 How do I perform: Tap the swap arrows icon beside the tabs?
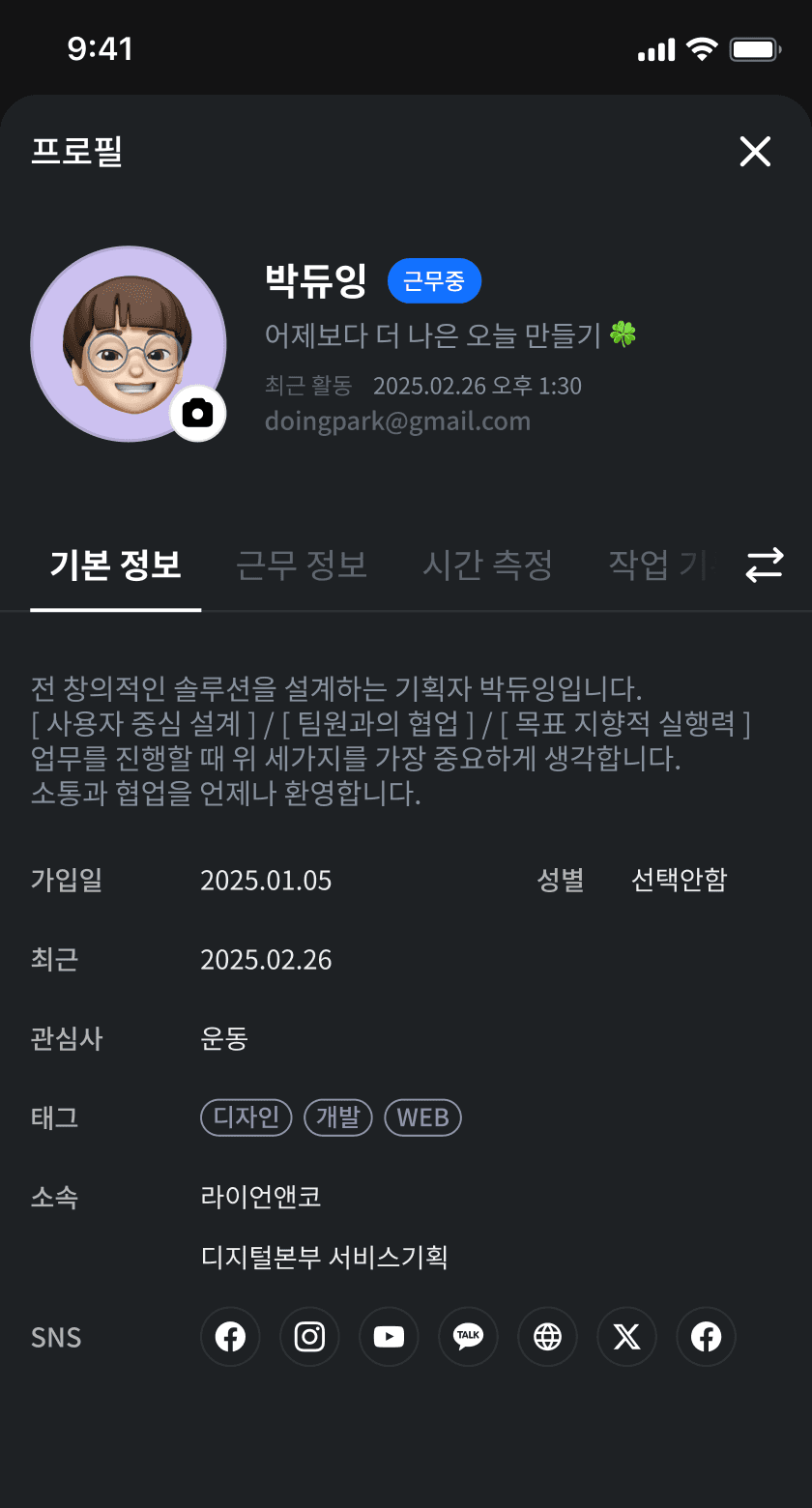click(x=764, y=565)
